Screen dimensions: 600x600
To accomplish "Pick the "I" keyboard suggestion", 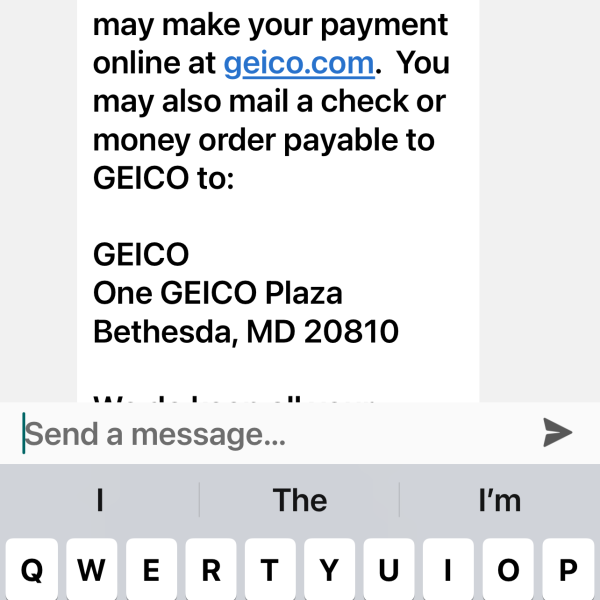I will [x=100, y=500].
